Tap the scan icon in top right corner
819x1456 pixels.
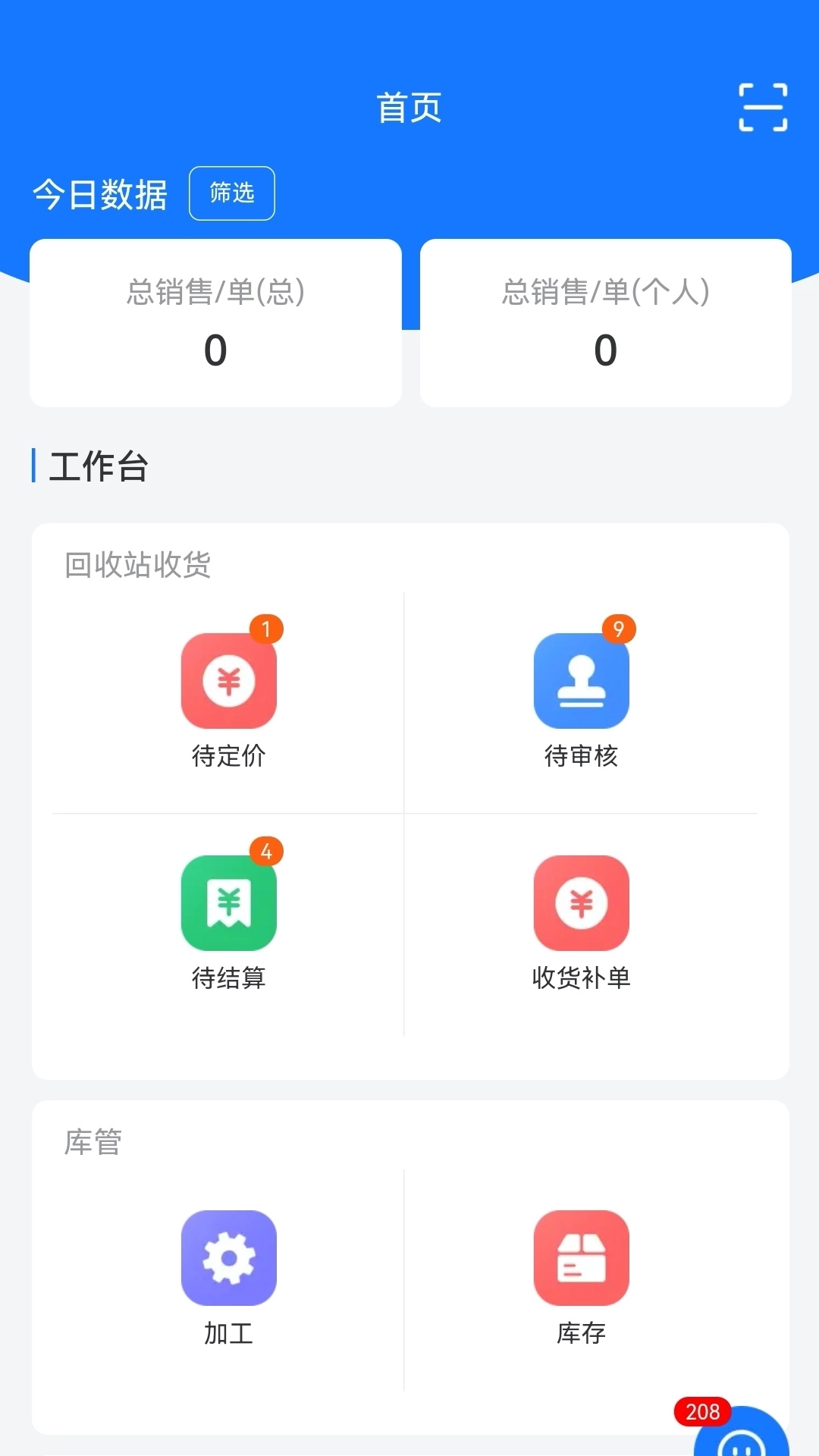tap(763, 106)
